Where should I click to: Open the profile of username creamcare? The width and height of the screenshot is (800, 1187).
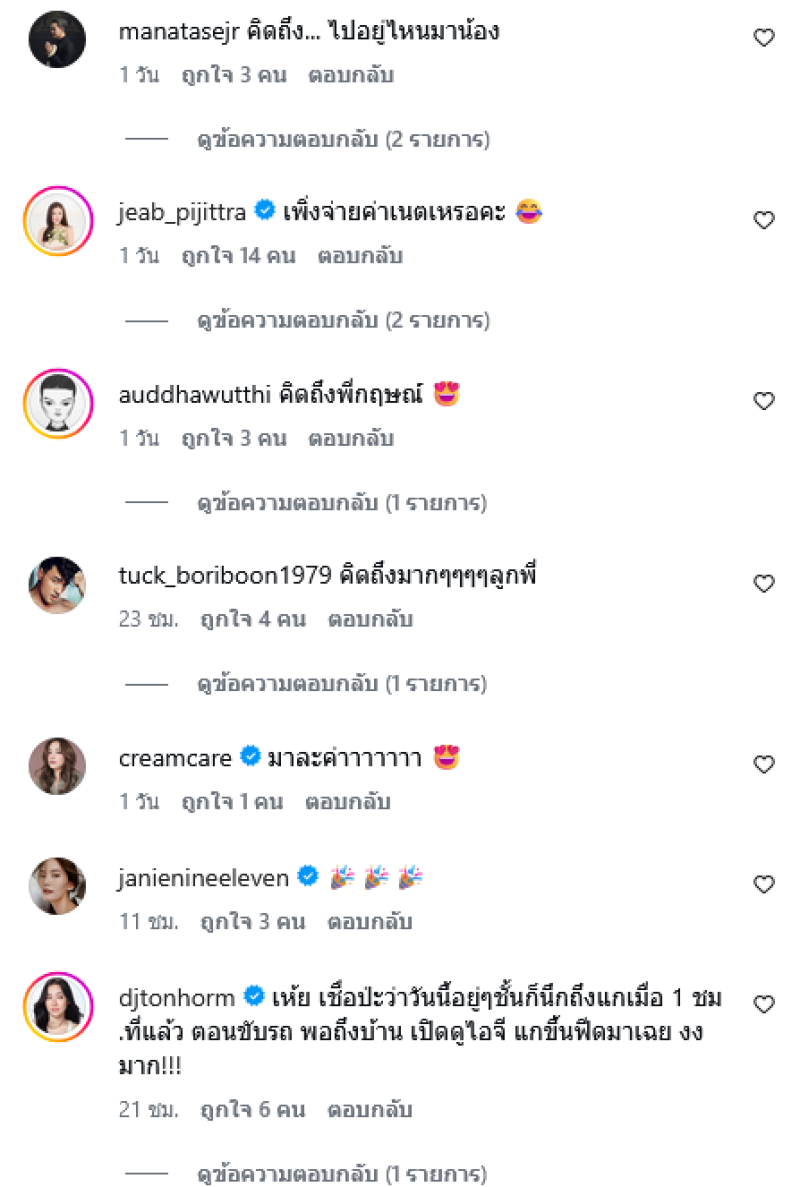[x=175, y=758]
